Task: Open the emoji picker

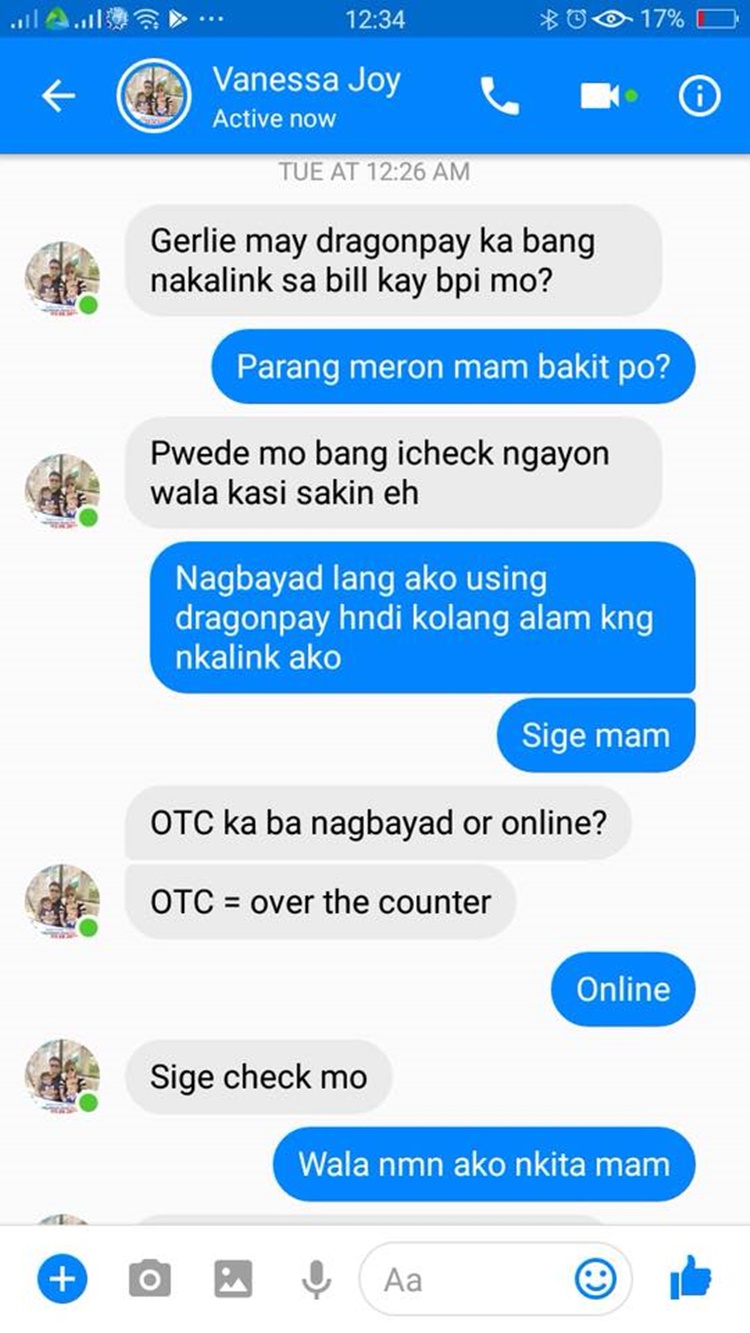Action: (x=595, y=1278)
